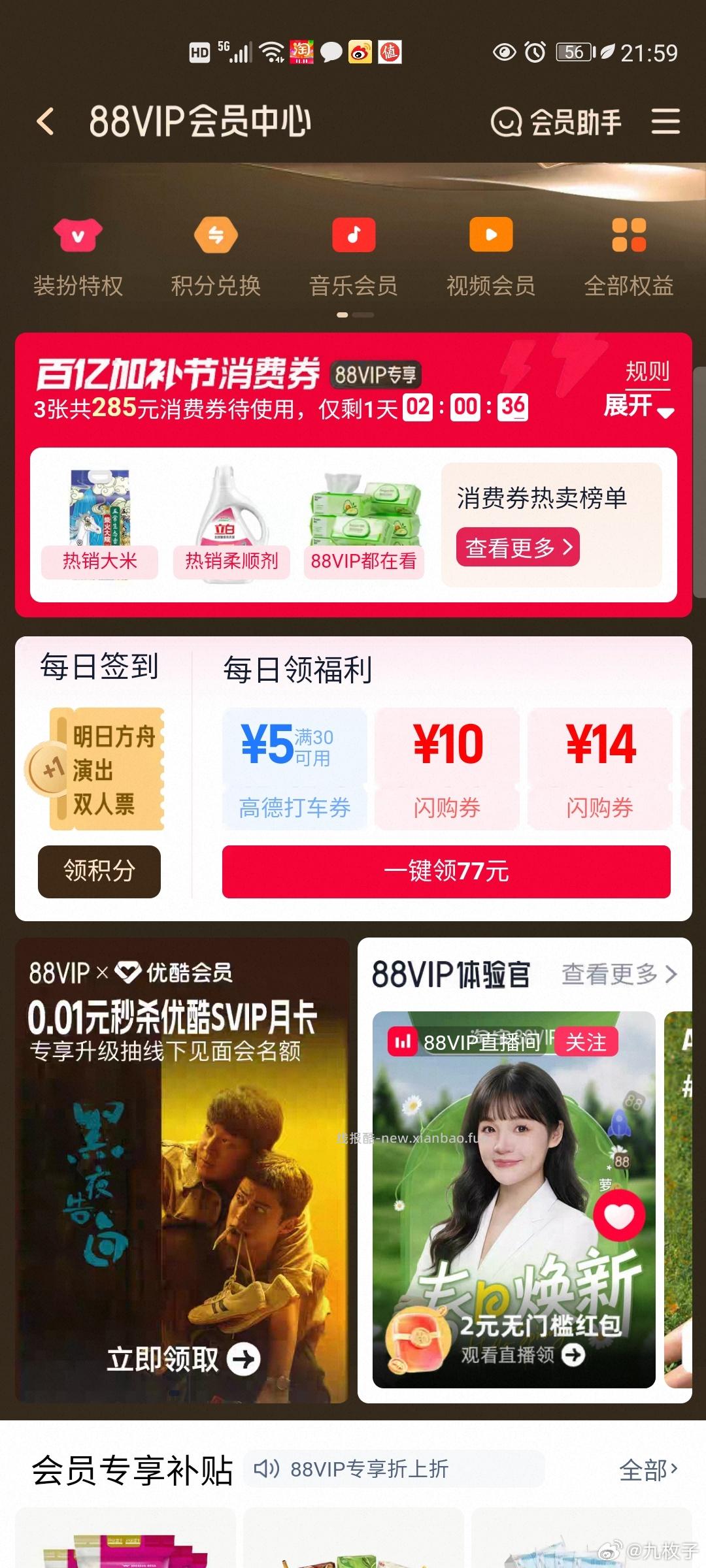The width and height of the screenshot is (706, 1568).
Task: Select the 积分兑换 points exchange icon
Action: [x=216, y=235]
